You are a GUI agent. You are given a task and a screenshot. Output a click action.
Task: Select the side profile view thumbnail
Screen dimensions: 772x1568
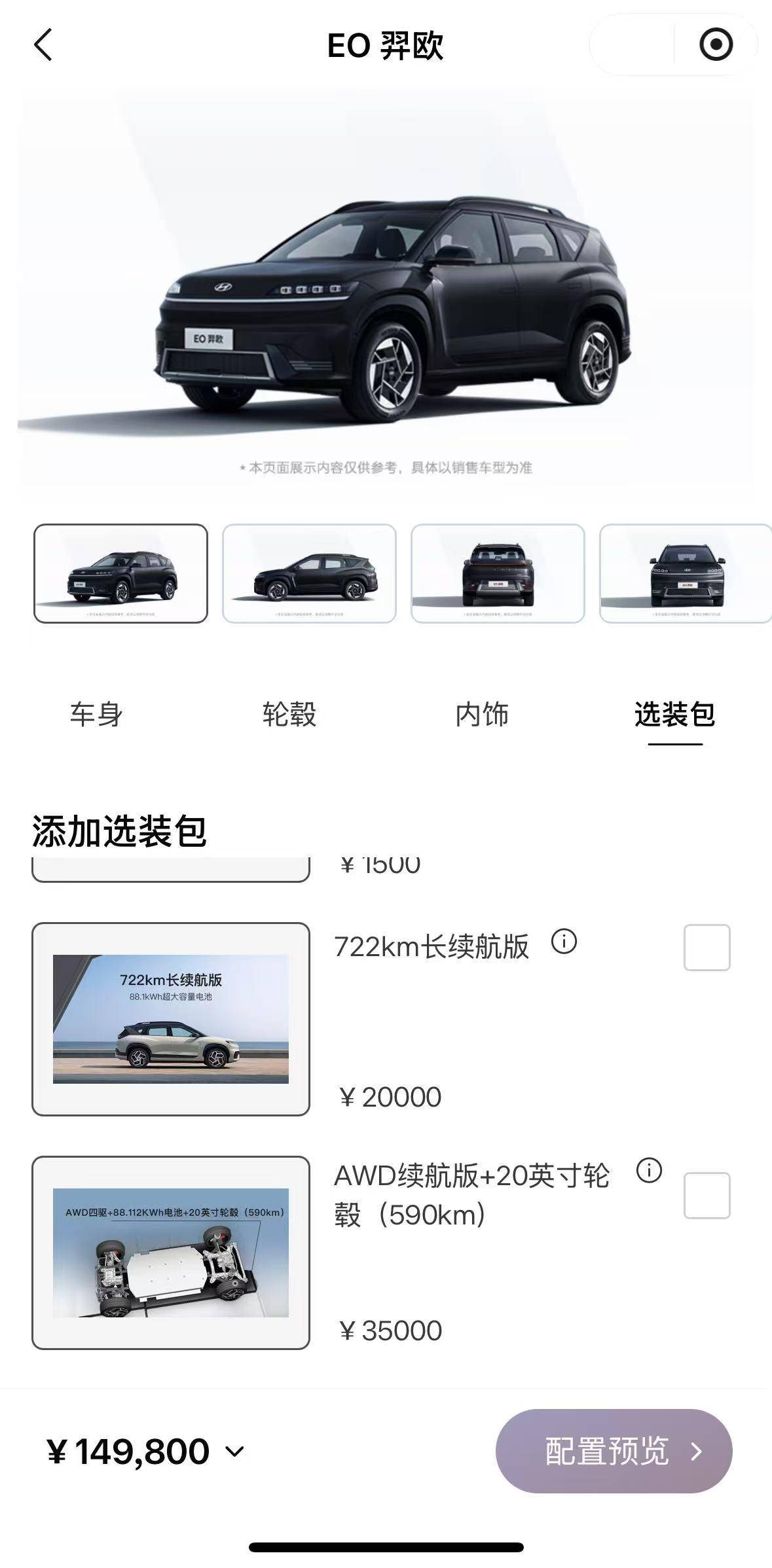[x=309, y=573]
